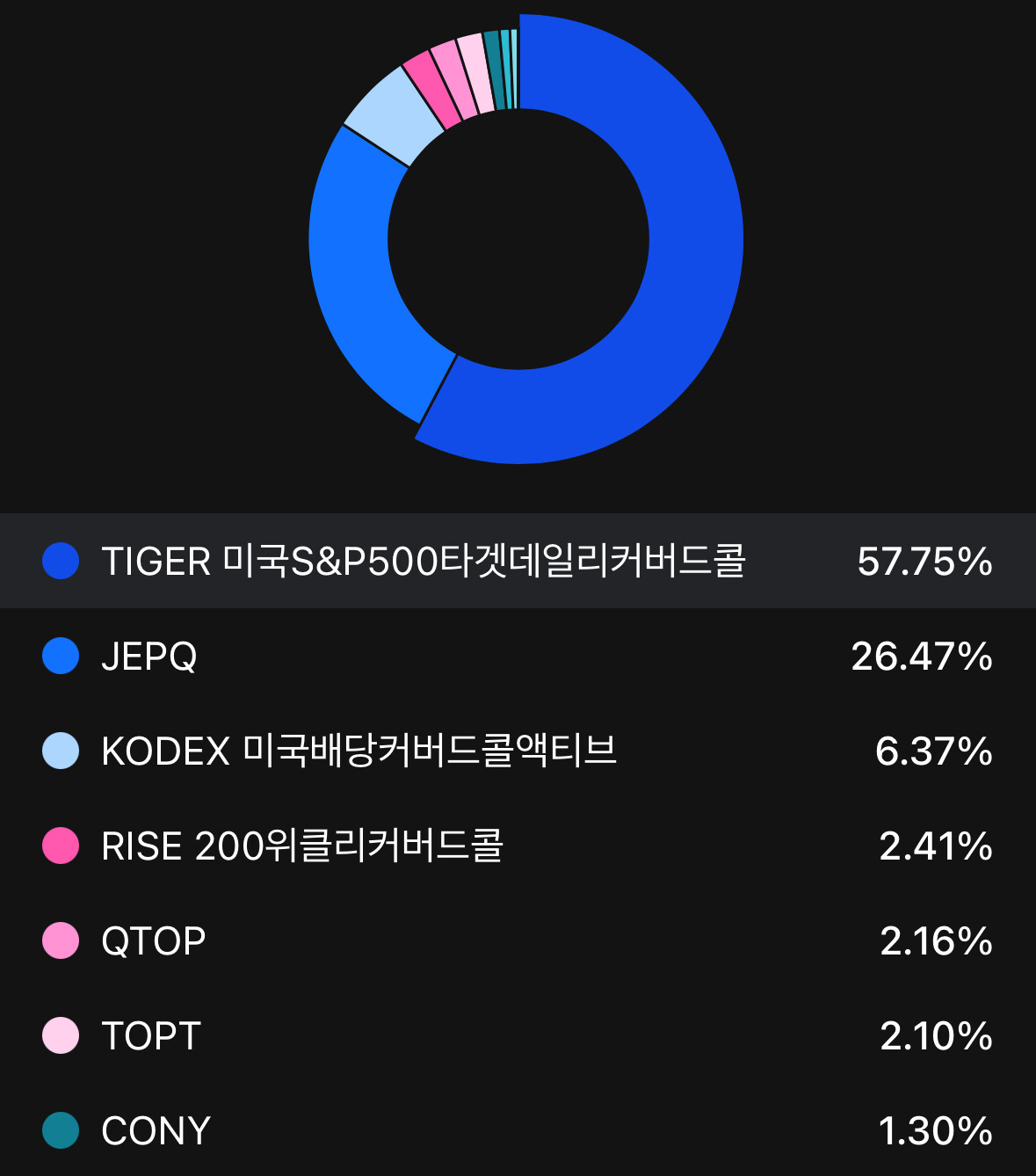
Task: Select KODEX 미국배당커버드콜액티브 in the list
Action: (518, 751)
